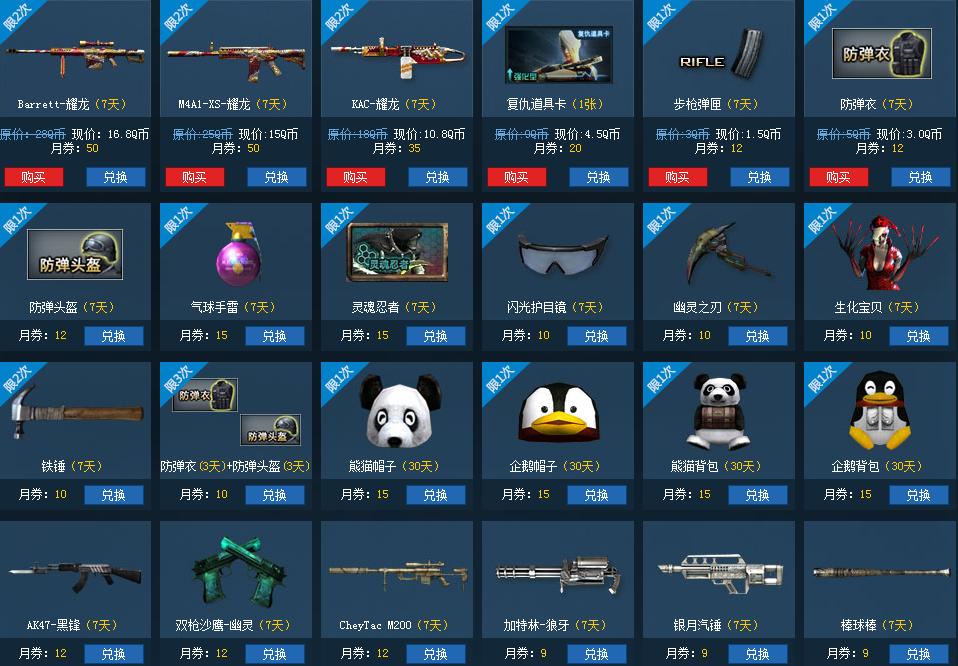Screen dimensions: 958x666
Task: Tap 兑换 under 企鹅帽子
Action: pos(596,495)
